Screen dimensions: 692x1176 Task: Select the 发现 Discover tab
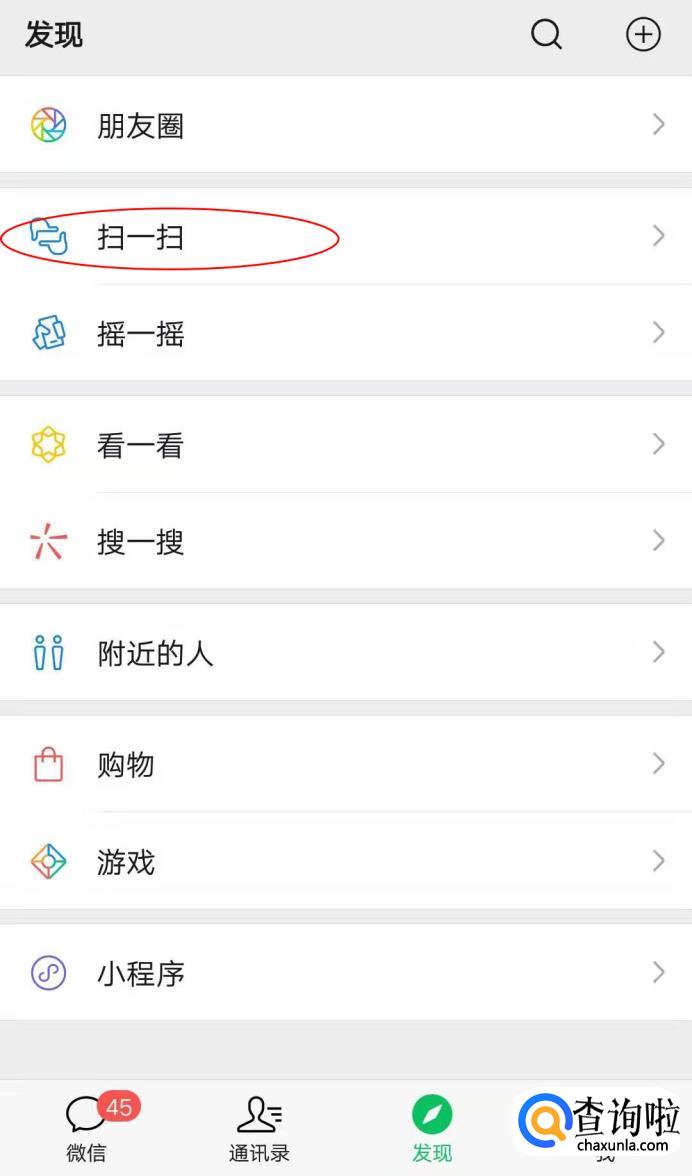[432, 1128]
